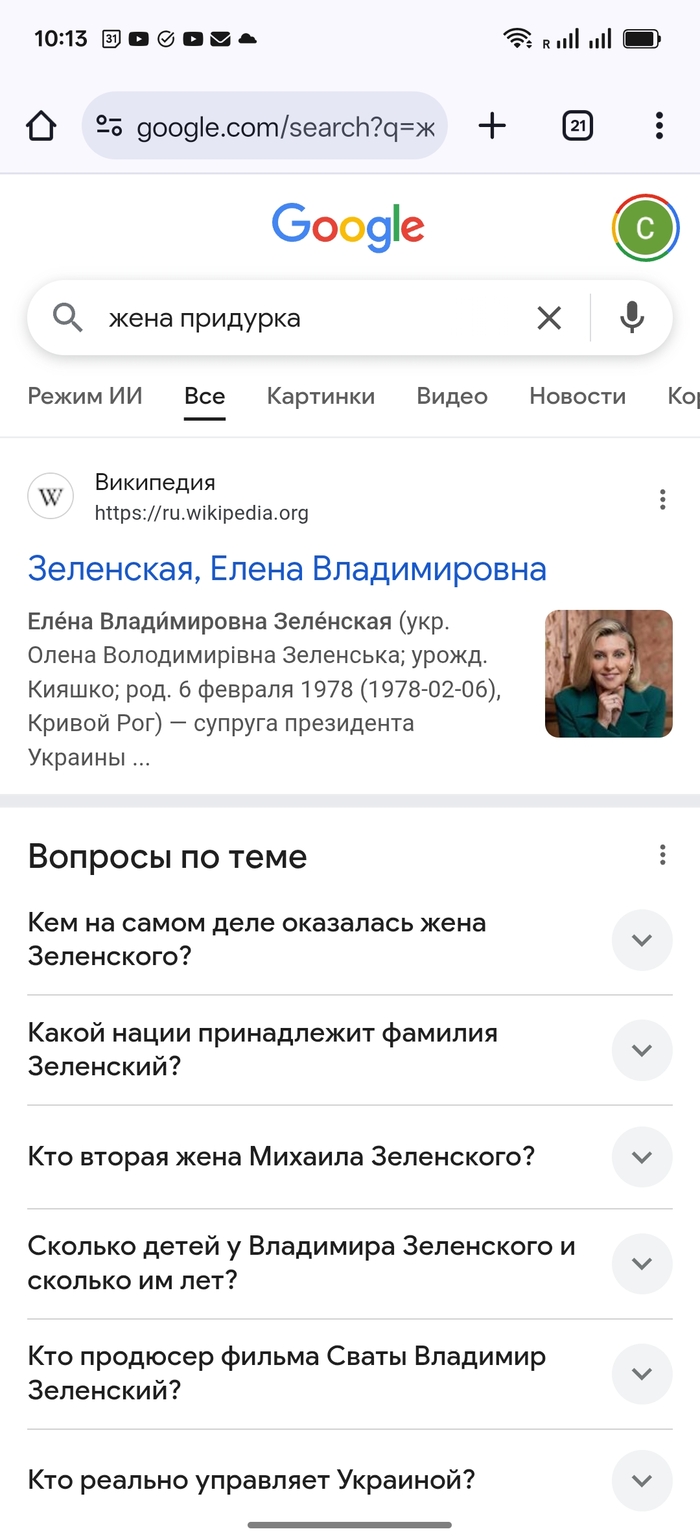Viewport: 700px width, 1540px height.
Task: Open options for Вопросы по теме
Action: [x=662, y=855]
